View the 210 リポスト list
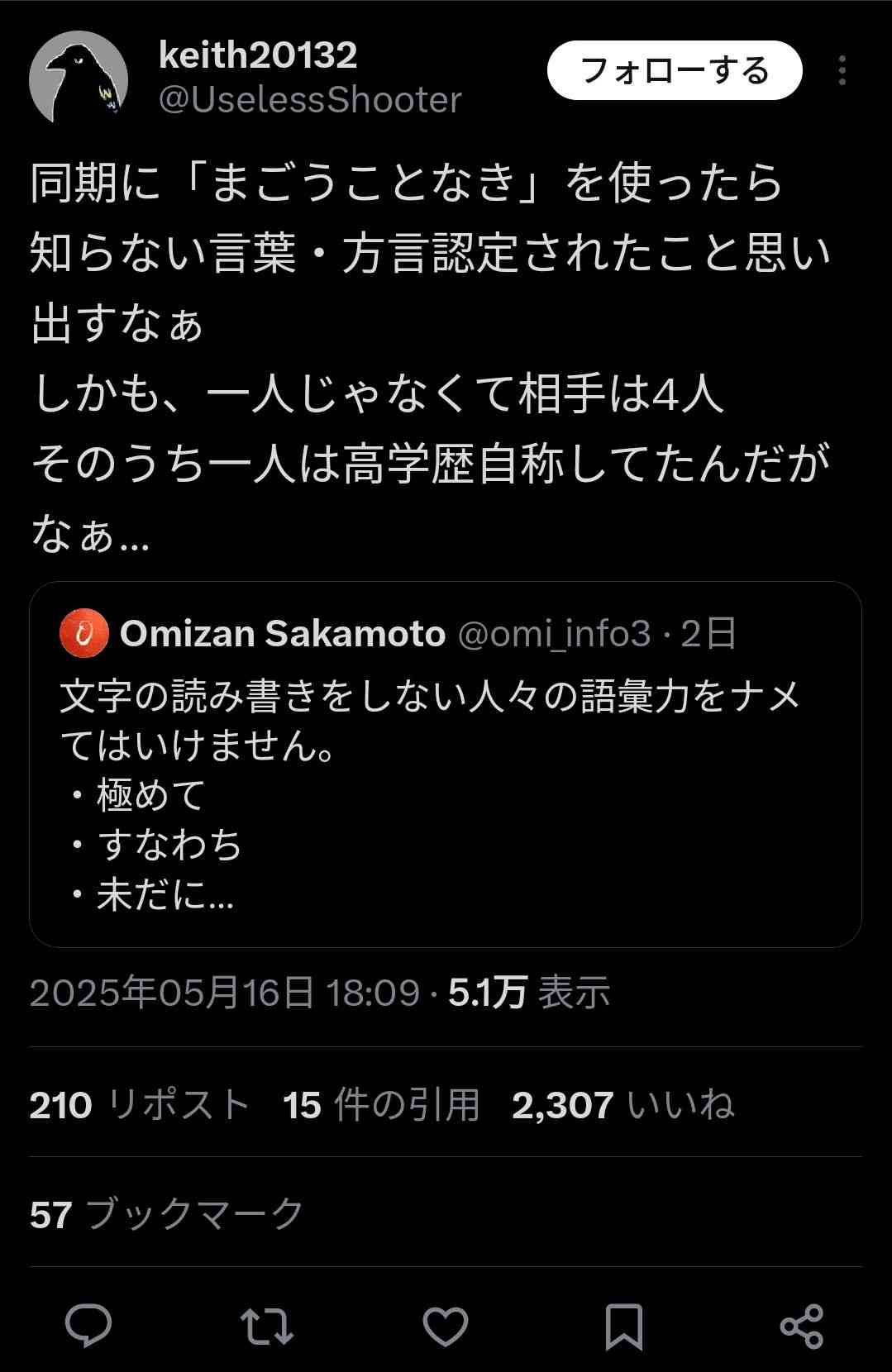This screenshot has width=892, height=1372. point(139,1104)
